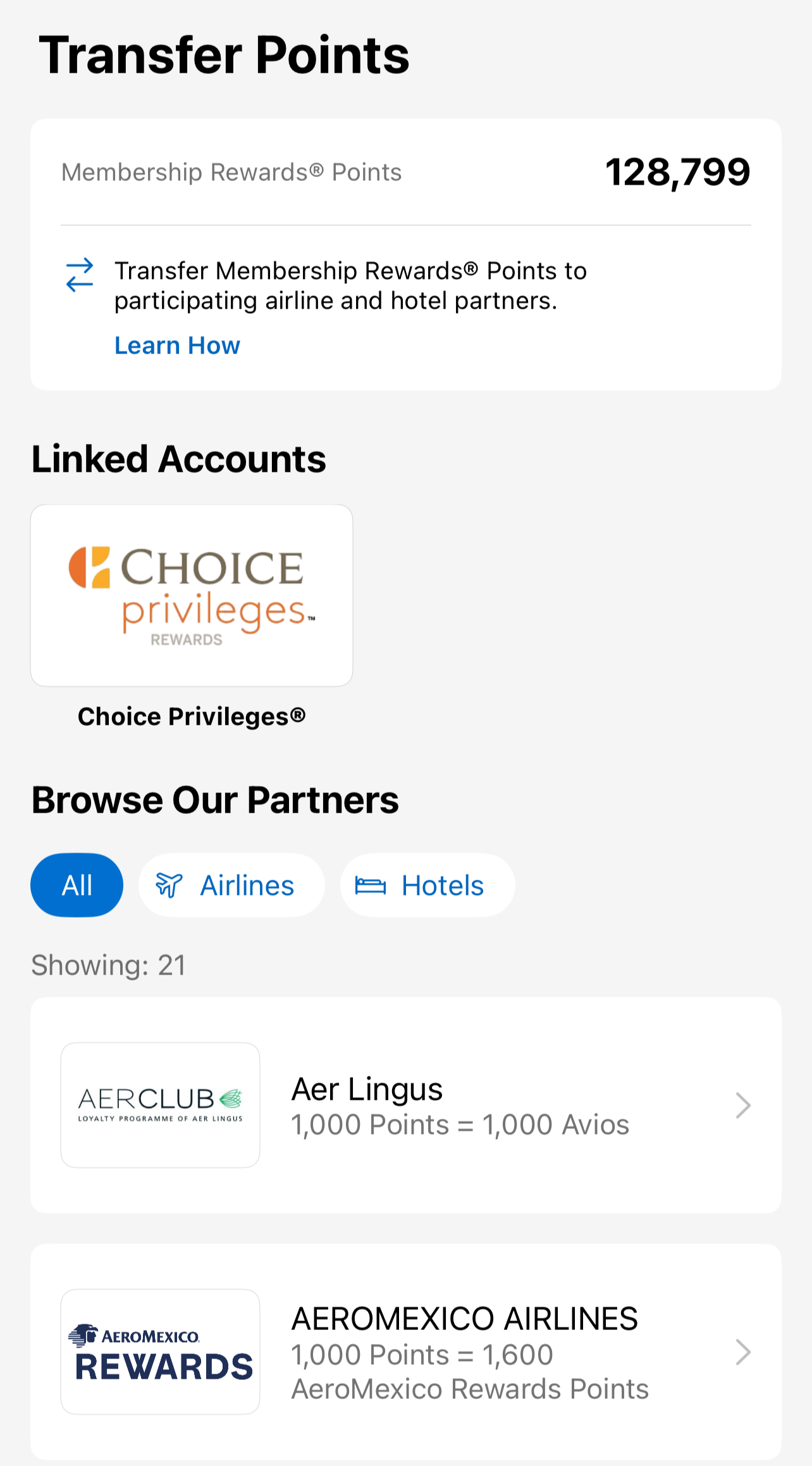Screen dimensions: 812x1466
Task: Click the Membership Rewards points balance 128,799
Action: pos(679,171)
